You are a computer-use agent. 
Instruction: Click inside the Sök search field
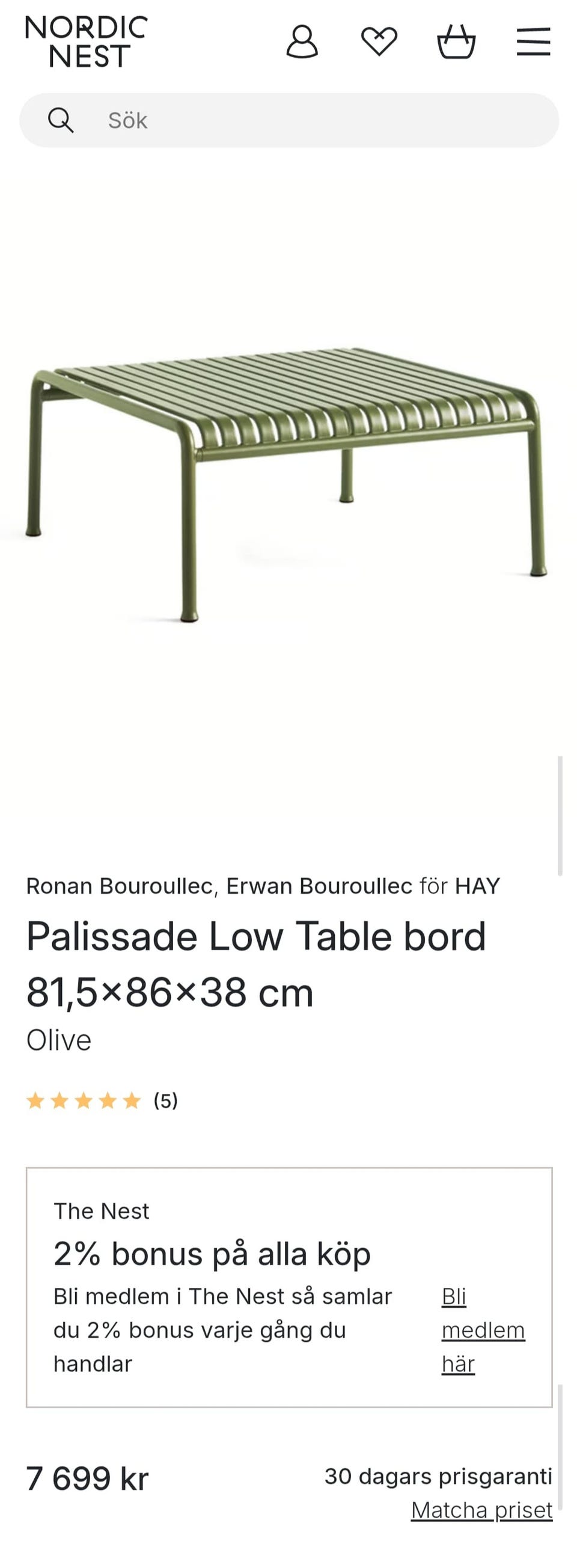click(x=243, y=120)
